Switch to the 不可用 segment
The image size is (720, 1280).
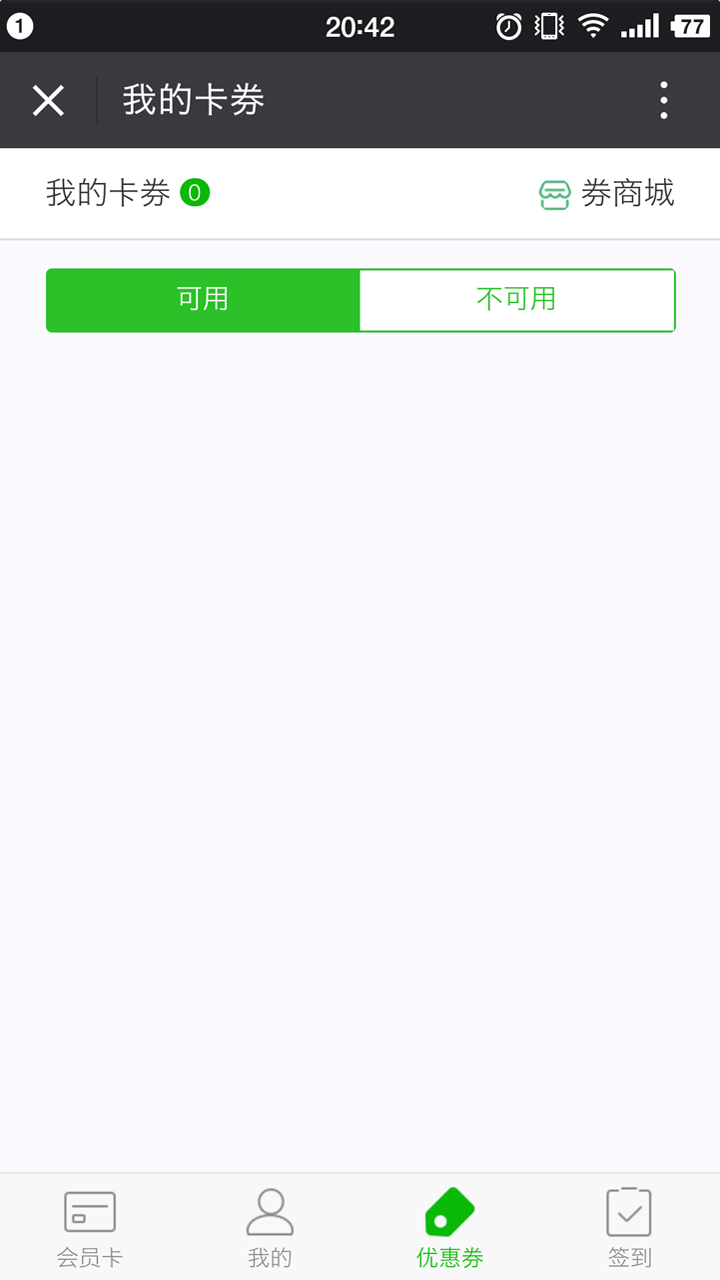[516, 299]
